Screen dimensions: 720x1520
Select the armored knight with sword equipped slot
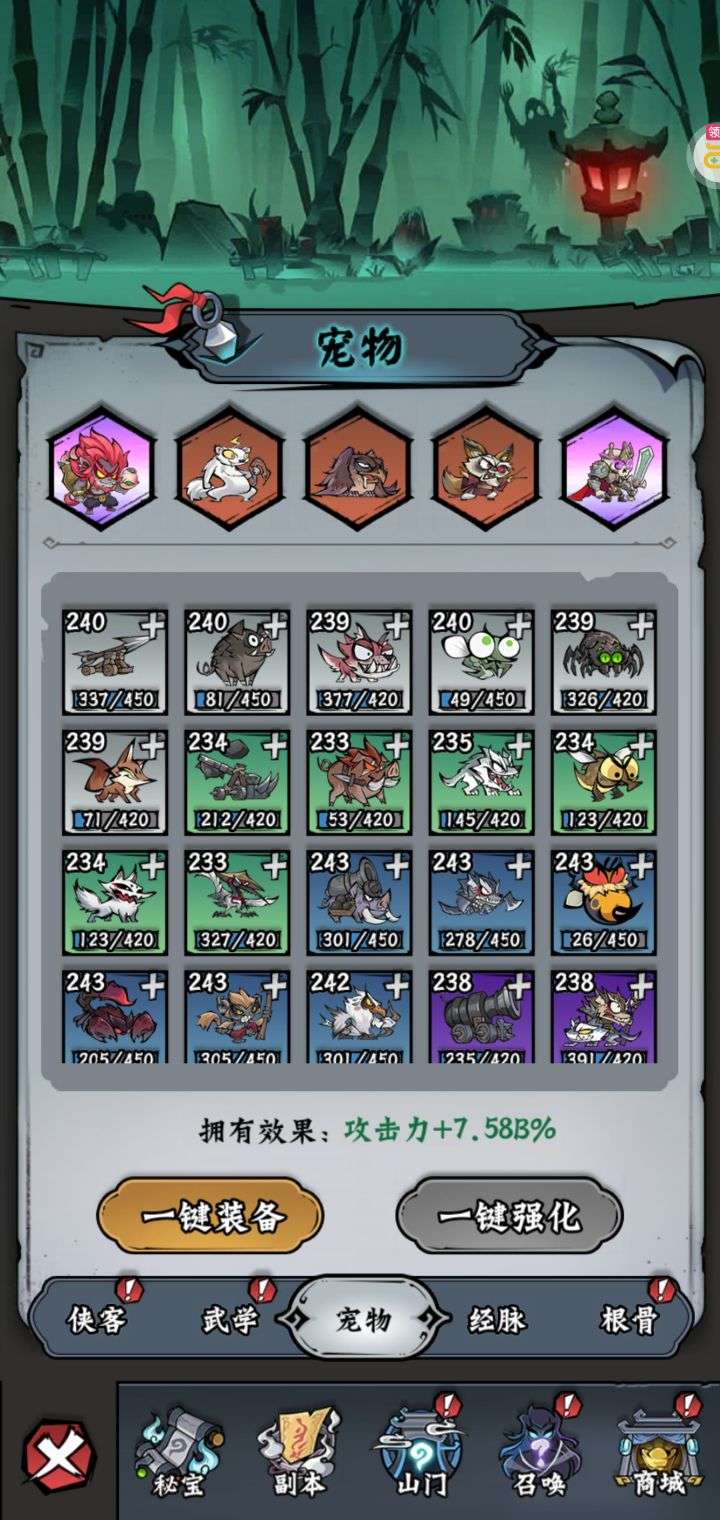pos(614,468)
